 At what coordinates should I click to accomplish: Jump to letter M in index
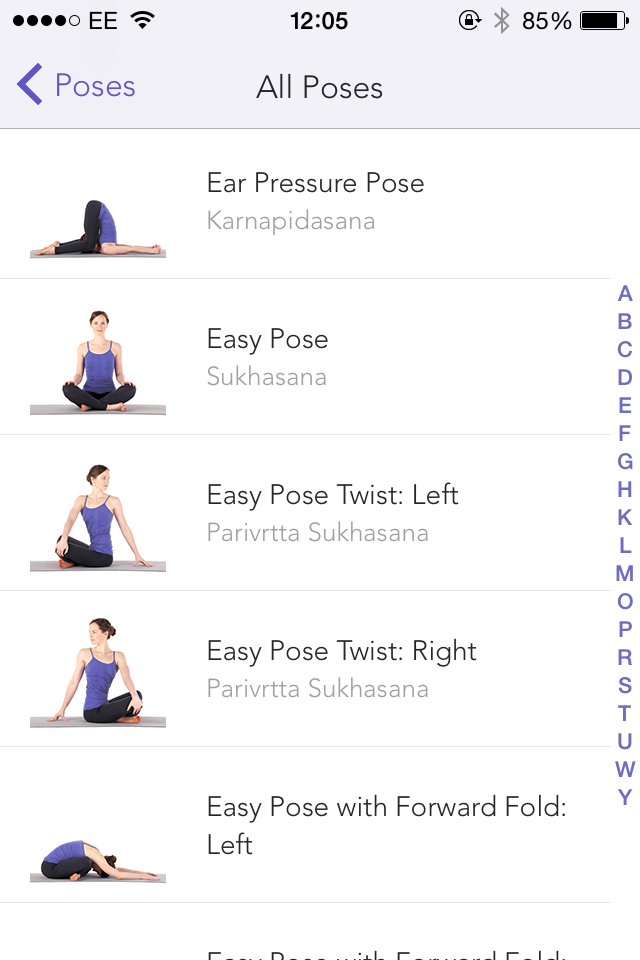tap(625, 574)
